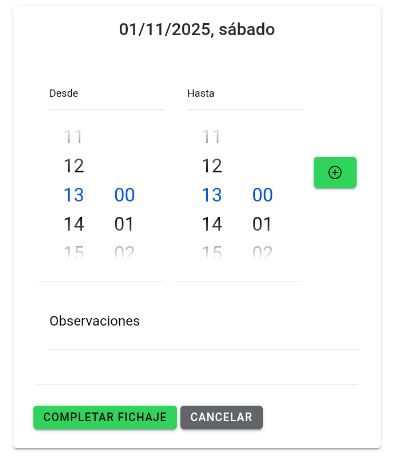Screen dimensions: 394x466
Task: Choose minute 01 in the Desde picker
Action: tap(124, 224)
